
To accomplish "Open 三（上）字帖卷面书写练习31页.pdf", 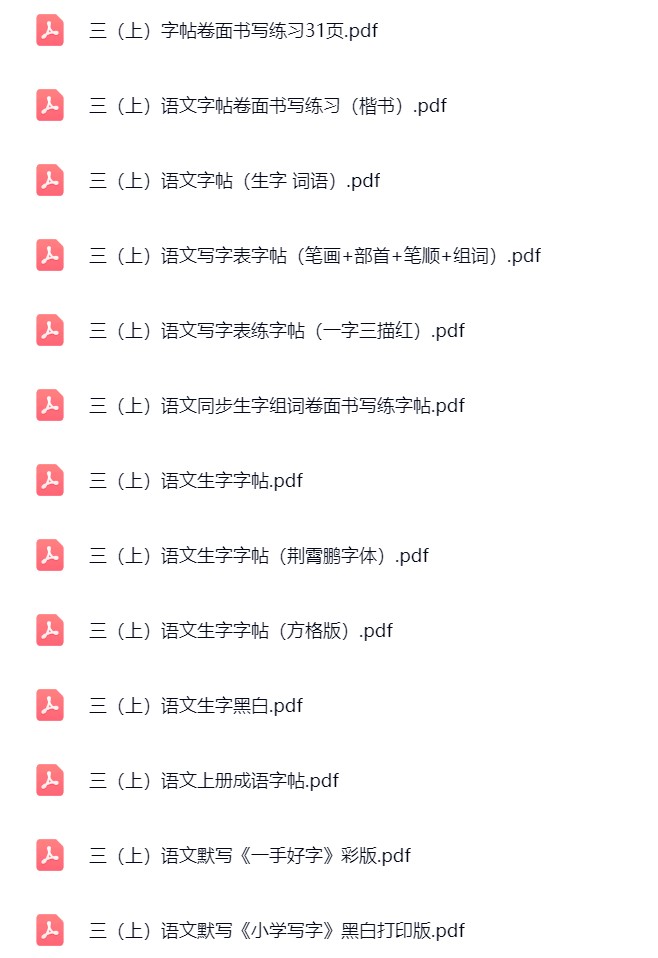I will coord(233,31).
